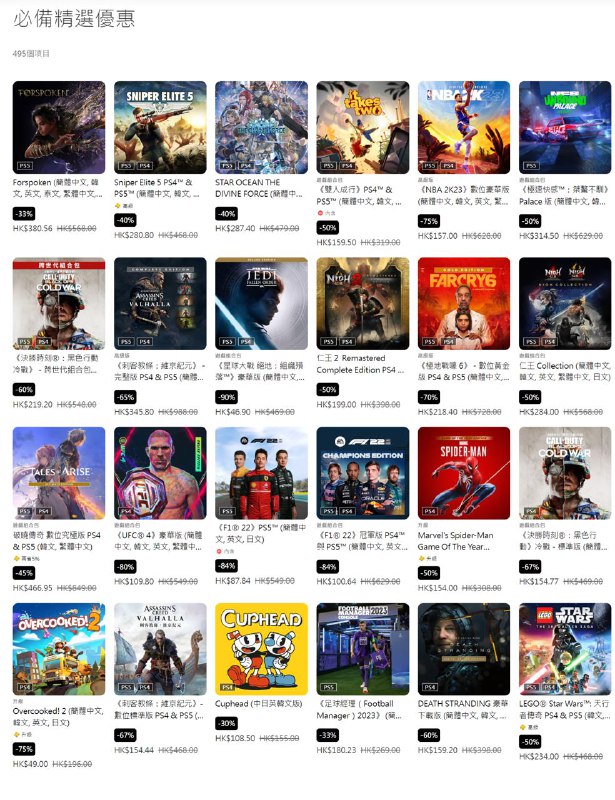This screenshot has width=615, height=800.
Task: Open DEATH STRANDING deluxe edition tile
Action: click(x=463, y=649)
